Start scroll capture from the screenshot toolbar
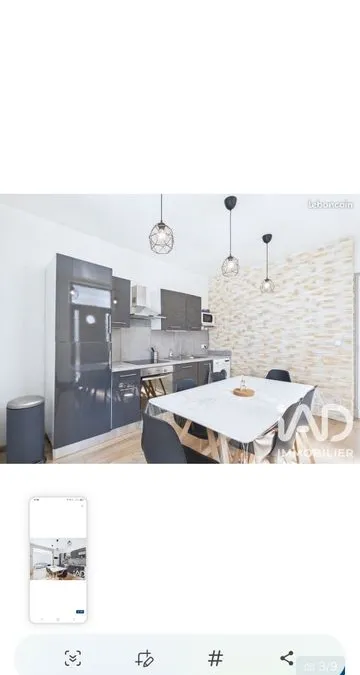This screenshot has width=360, height=675. point(73,658)
